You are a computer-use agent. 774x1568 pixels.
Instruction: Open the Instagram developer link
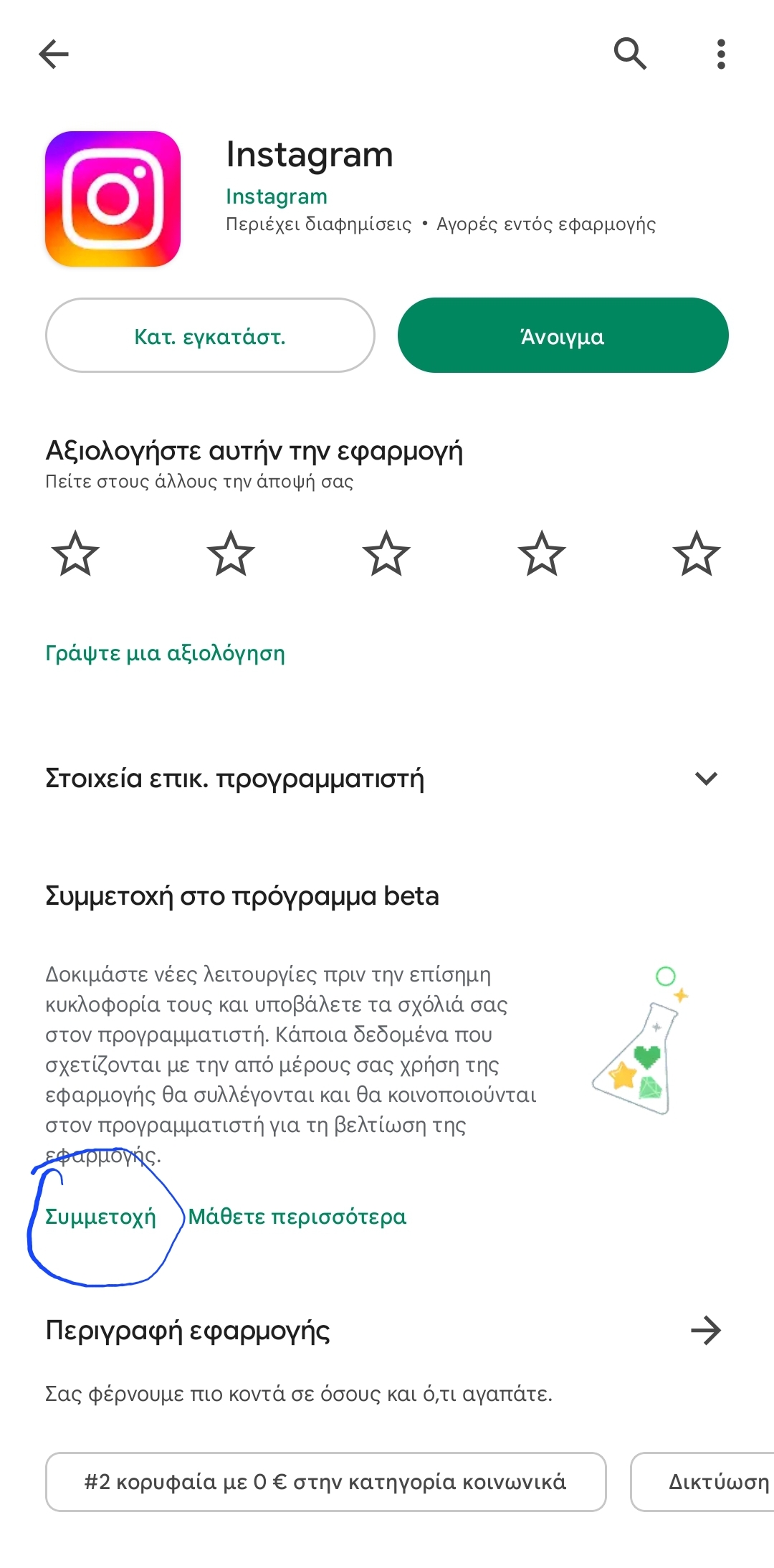277,196
